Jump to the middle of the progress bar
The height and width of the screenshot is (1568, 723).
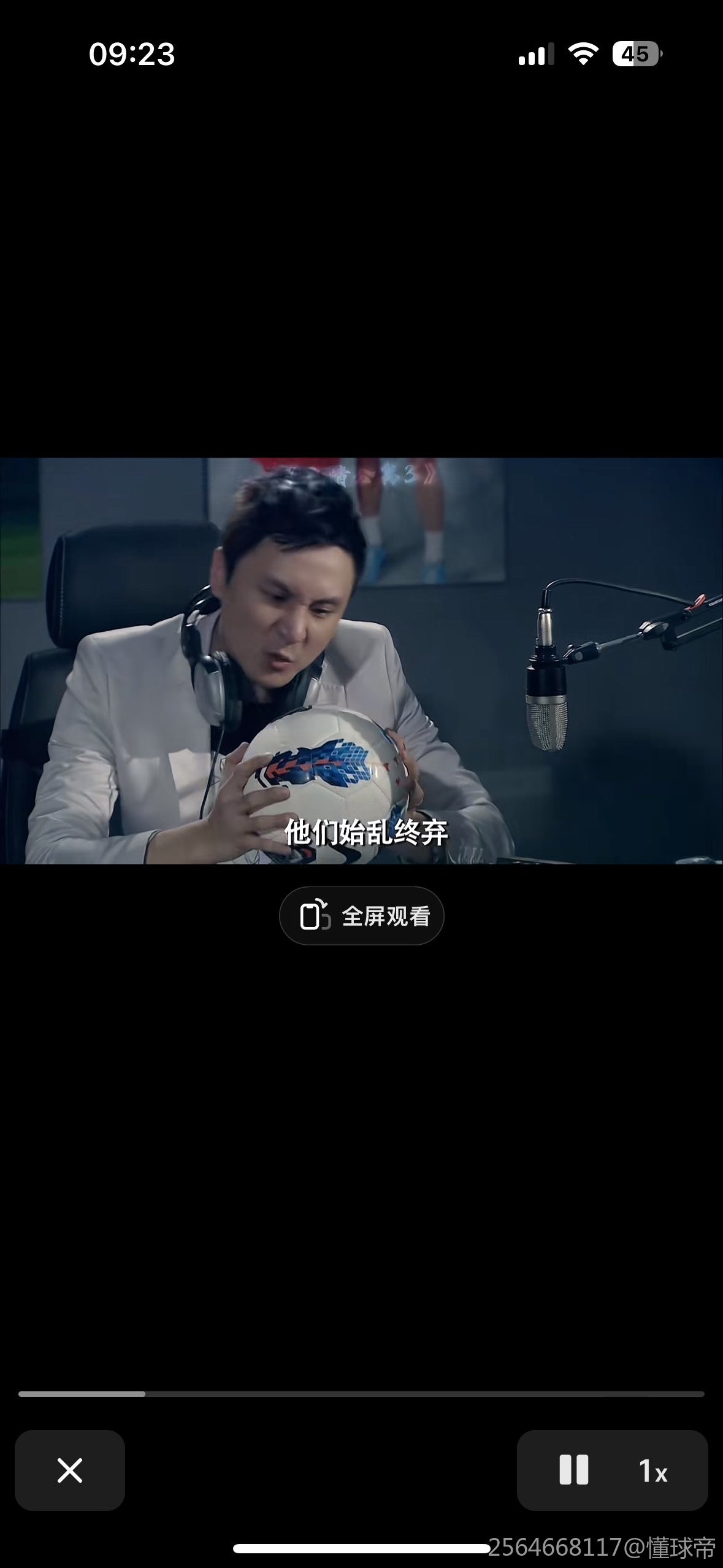point(361,1394)
